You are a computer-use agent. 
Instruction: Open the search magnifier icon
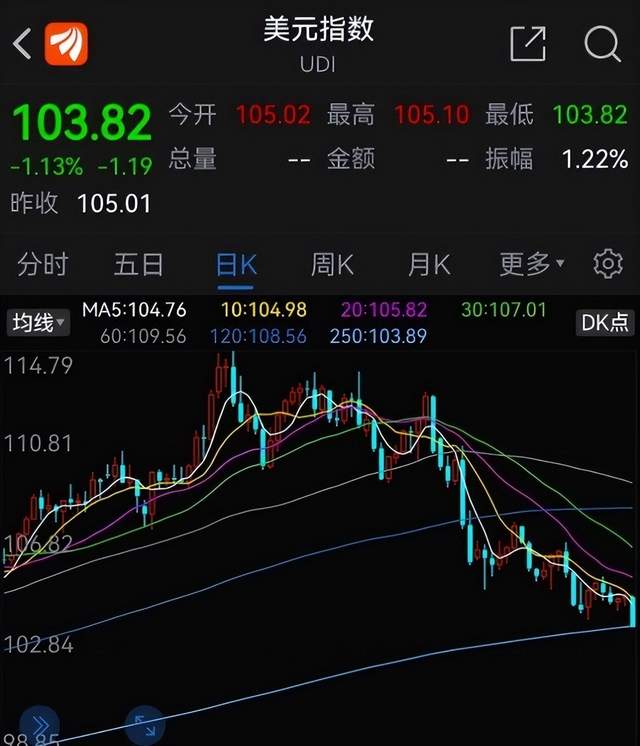pos(602,44)
